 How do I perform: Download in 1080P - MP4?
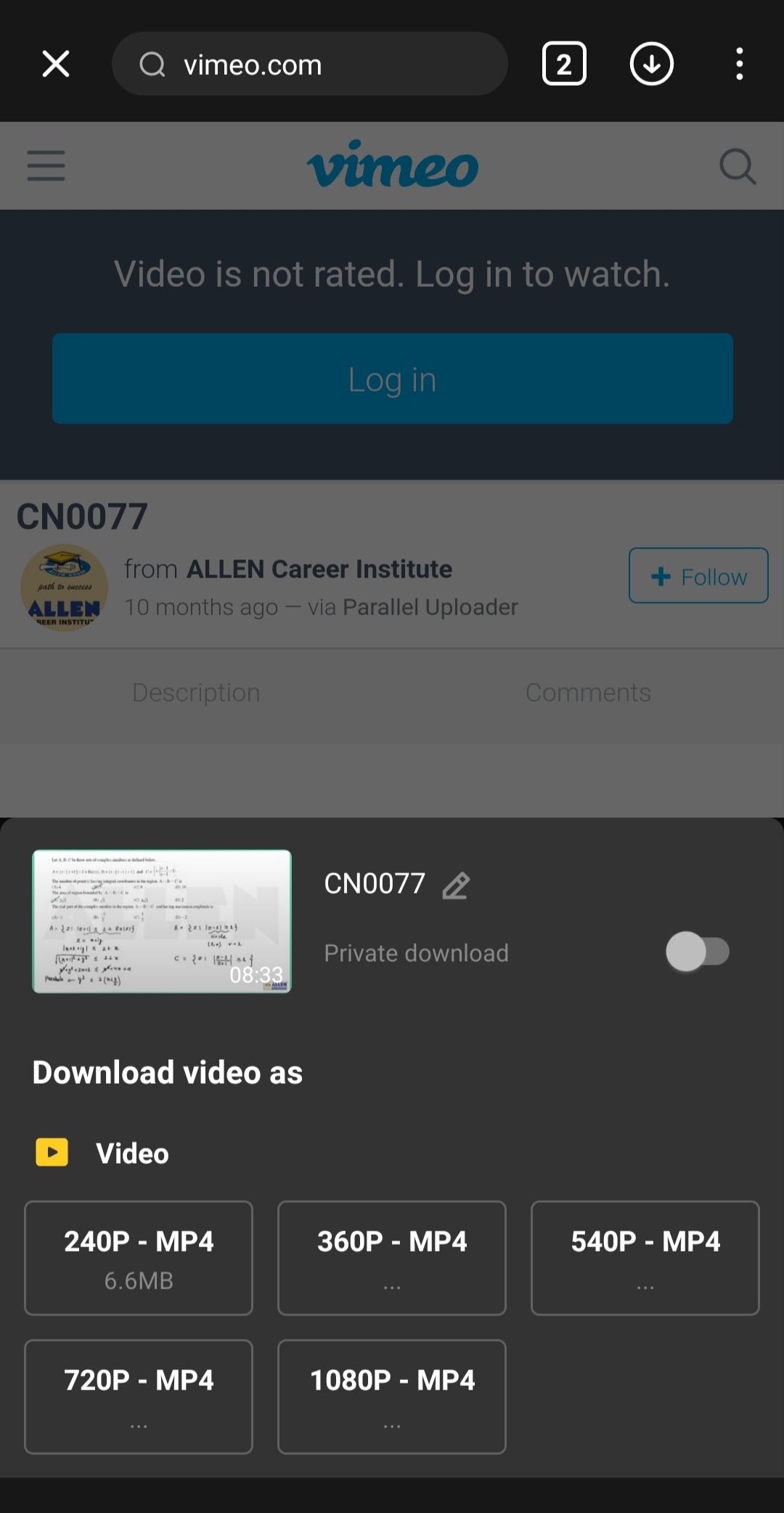(392, 1396)
